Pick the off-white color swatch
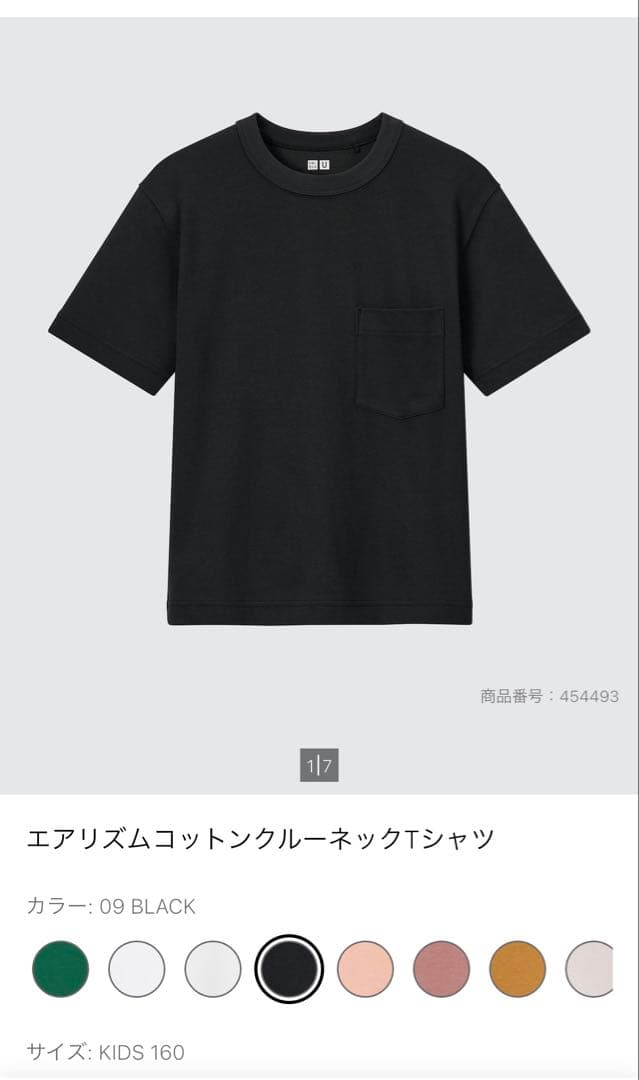This screenshot has width=639, height=1080. pos(213,968)
